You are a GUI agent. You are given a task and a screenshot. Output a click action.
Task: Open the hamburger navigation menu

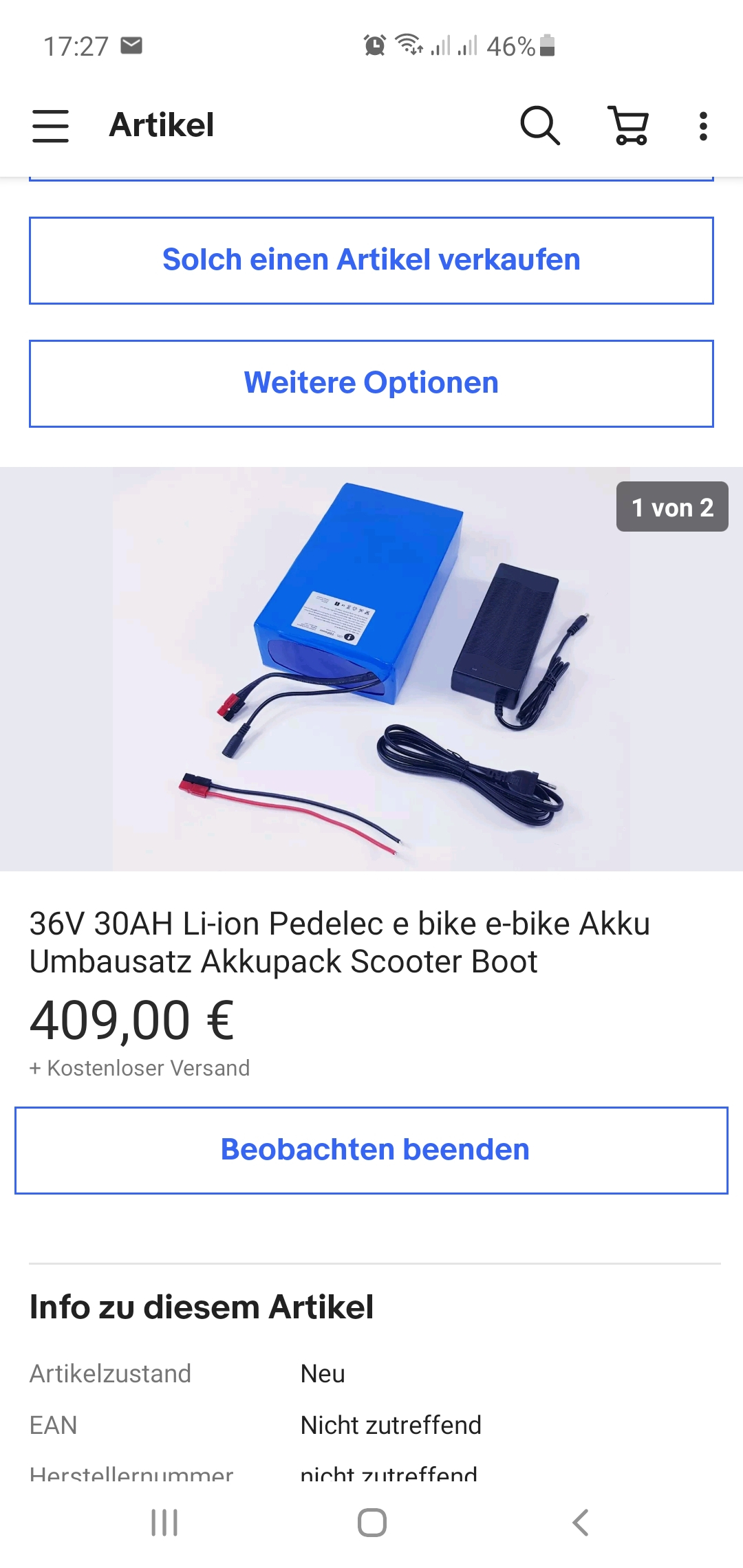coord(51,126)
